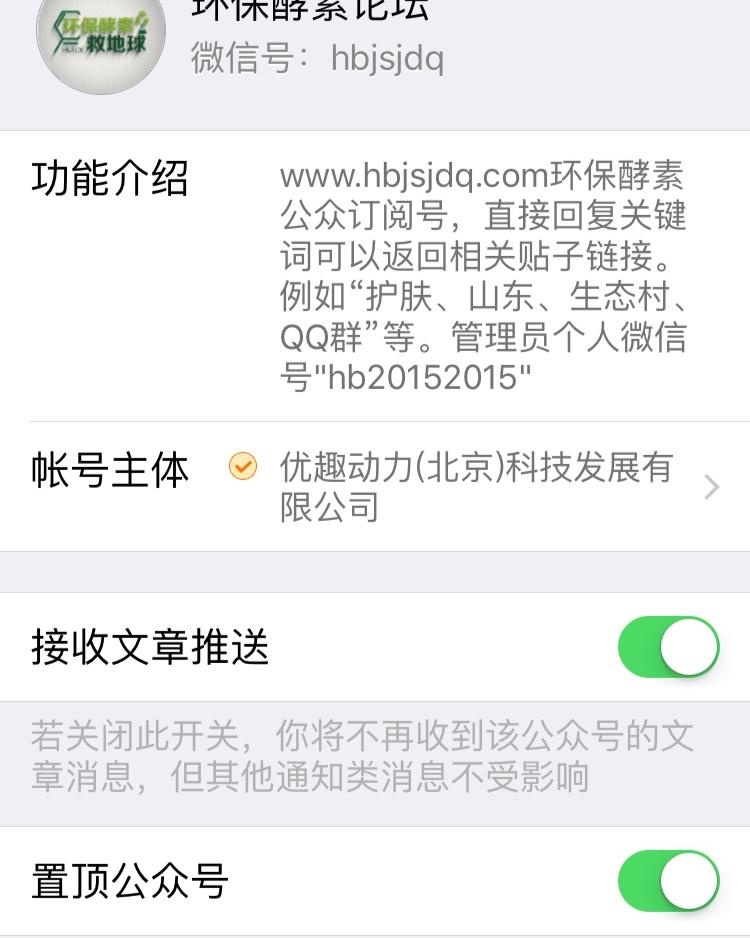Disable the 置顶公众号 switch
Image resolution: width=750 pixels, height=938 pixels.
668,880
